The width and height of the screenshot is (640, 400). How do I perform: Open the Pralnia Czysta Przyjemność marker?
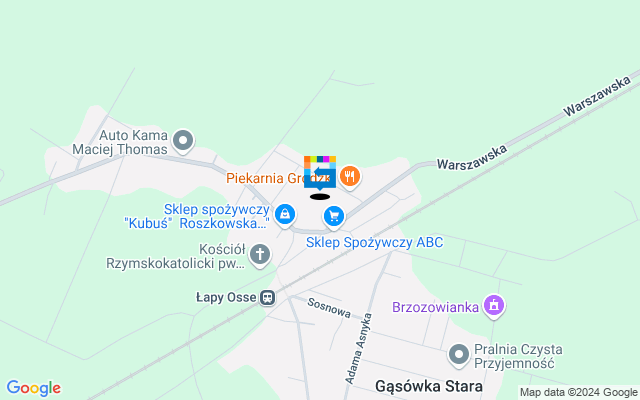click(x=459, y=353)
